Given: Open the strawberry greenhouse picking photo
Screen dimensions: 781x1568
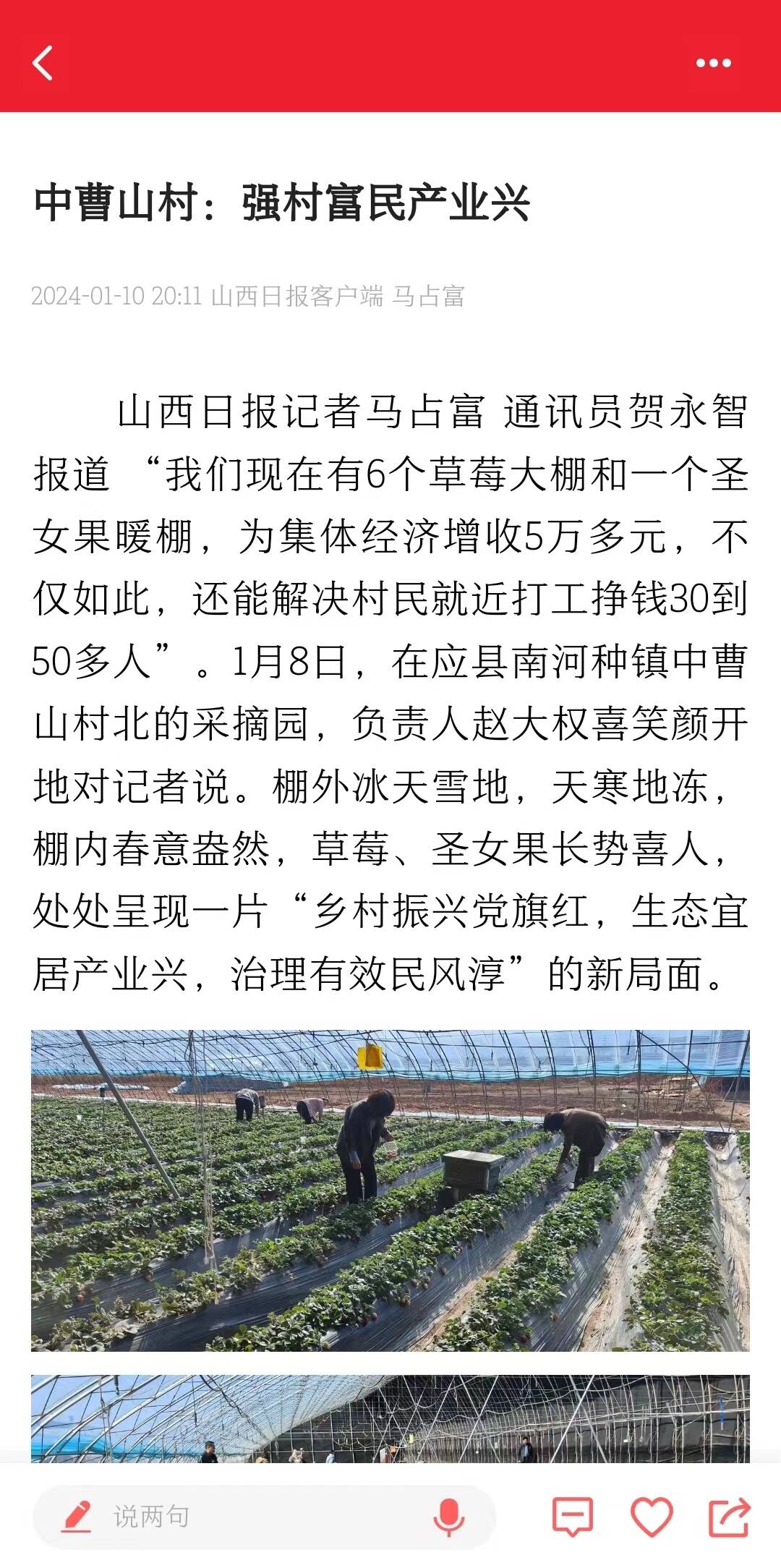Looking at the screenshot, I should click(390, 1190).
